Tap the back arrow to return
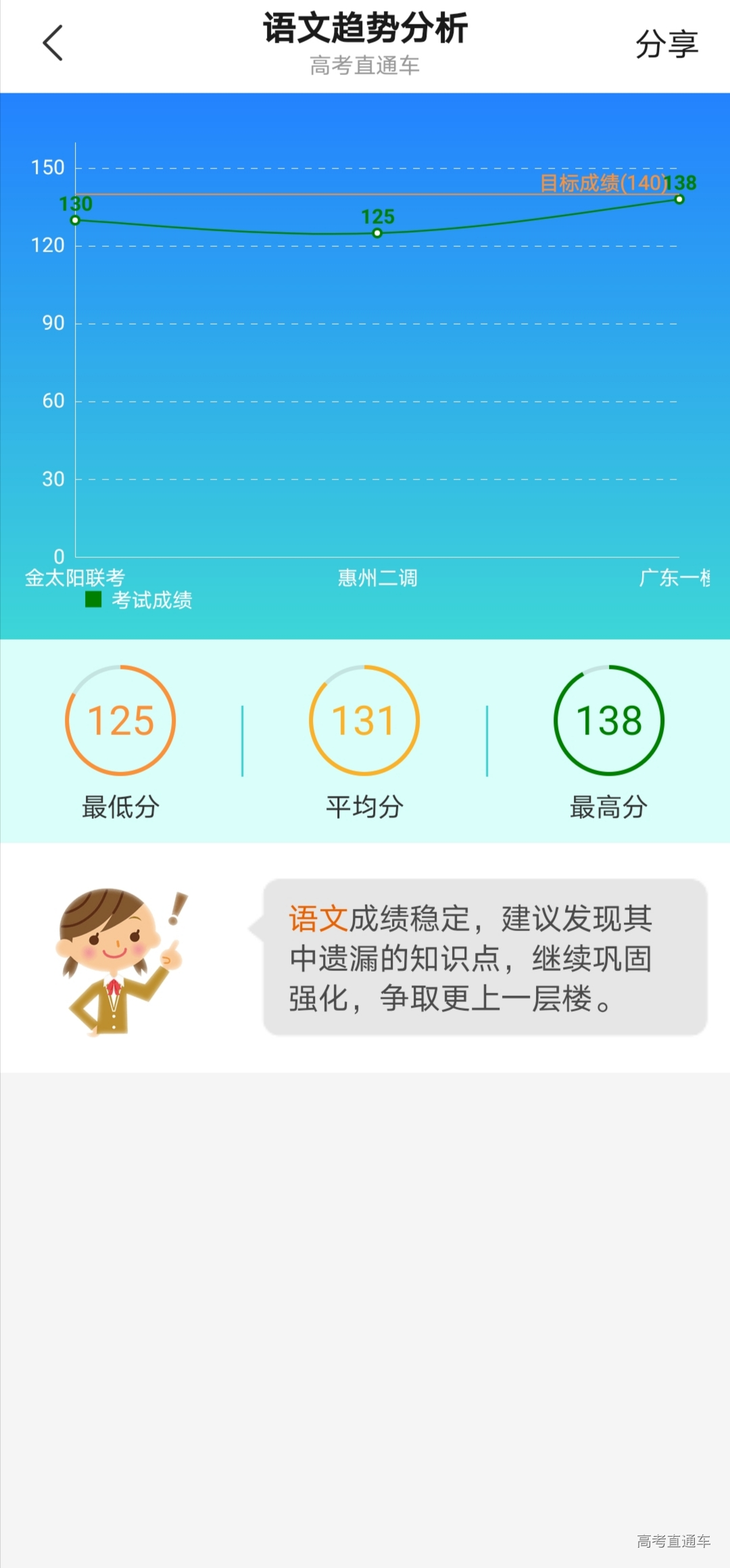This screenshot has width=730, height=1568. tap(53, 43)
